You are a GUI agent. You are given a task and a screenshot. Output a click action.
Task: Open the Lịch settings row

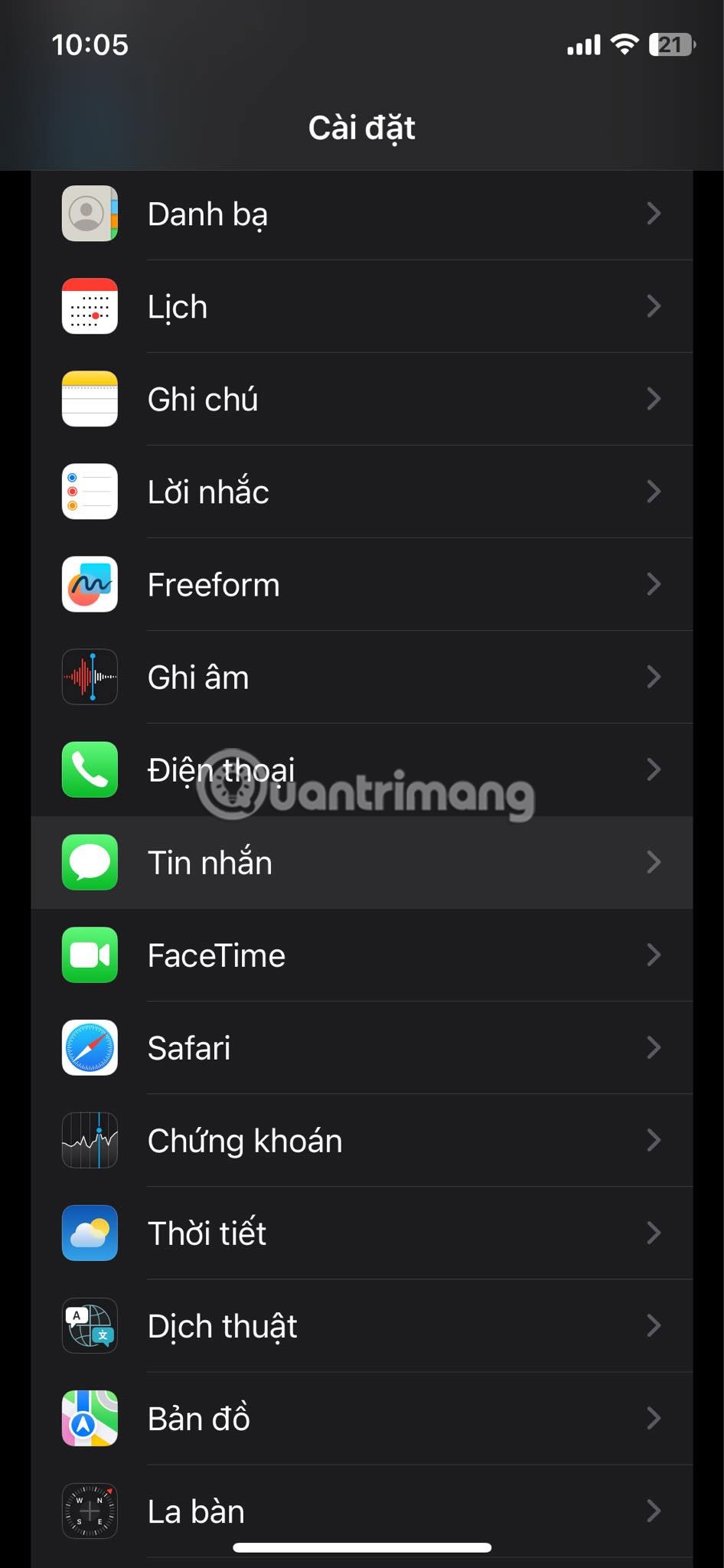coord(361,306)
